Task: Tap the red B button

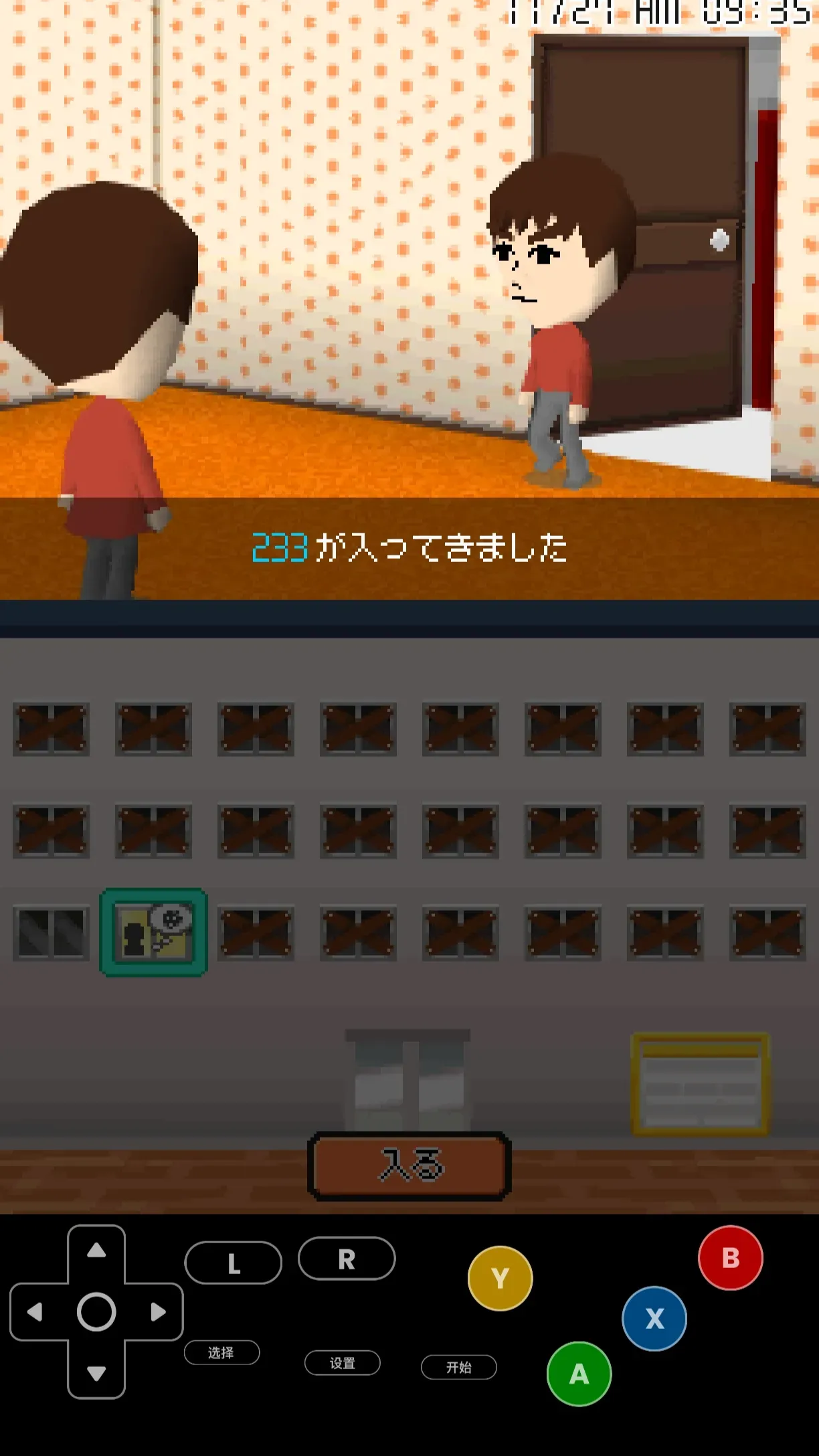Action: click(x=730, y=1258)
